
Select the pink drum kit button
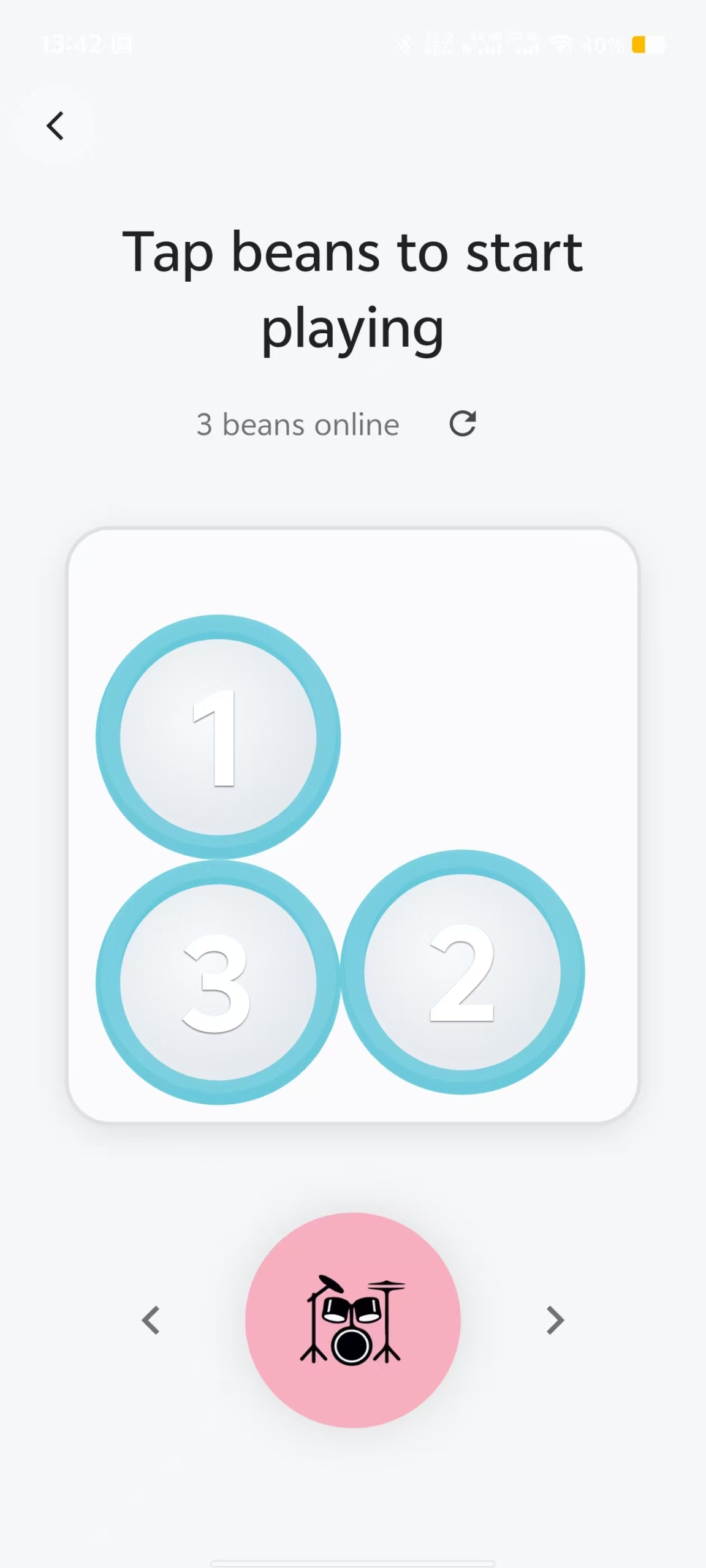click(352, 1320)
